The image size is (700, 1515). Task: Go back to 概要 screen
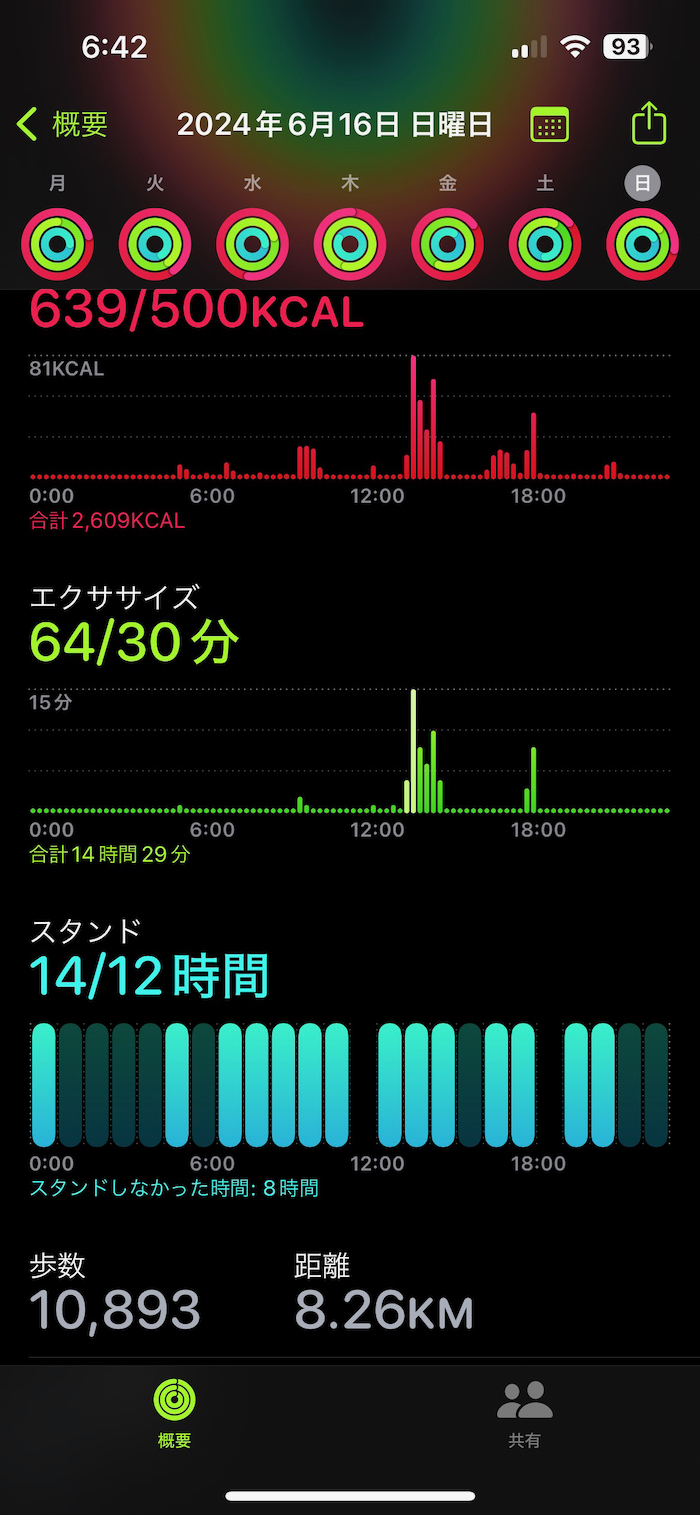[62, 125]
